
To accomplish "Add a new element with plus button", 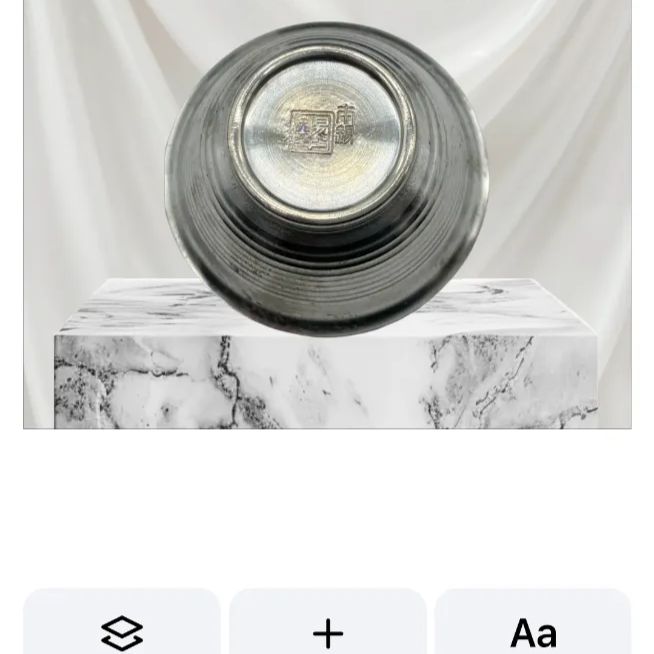I will click(327, 630).
